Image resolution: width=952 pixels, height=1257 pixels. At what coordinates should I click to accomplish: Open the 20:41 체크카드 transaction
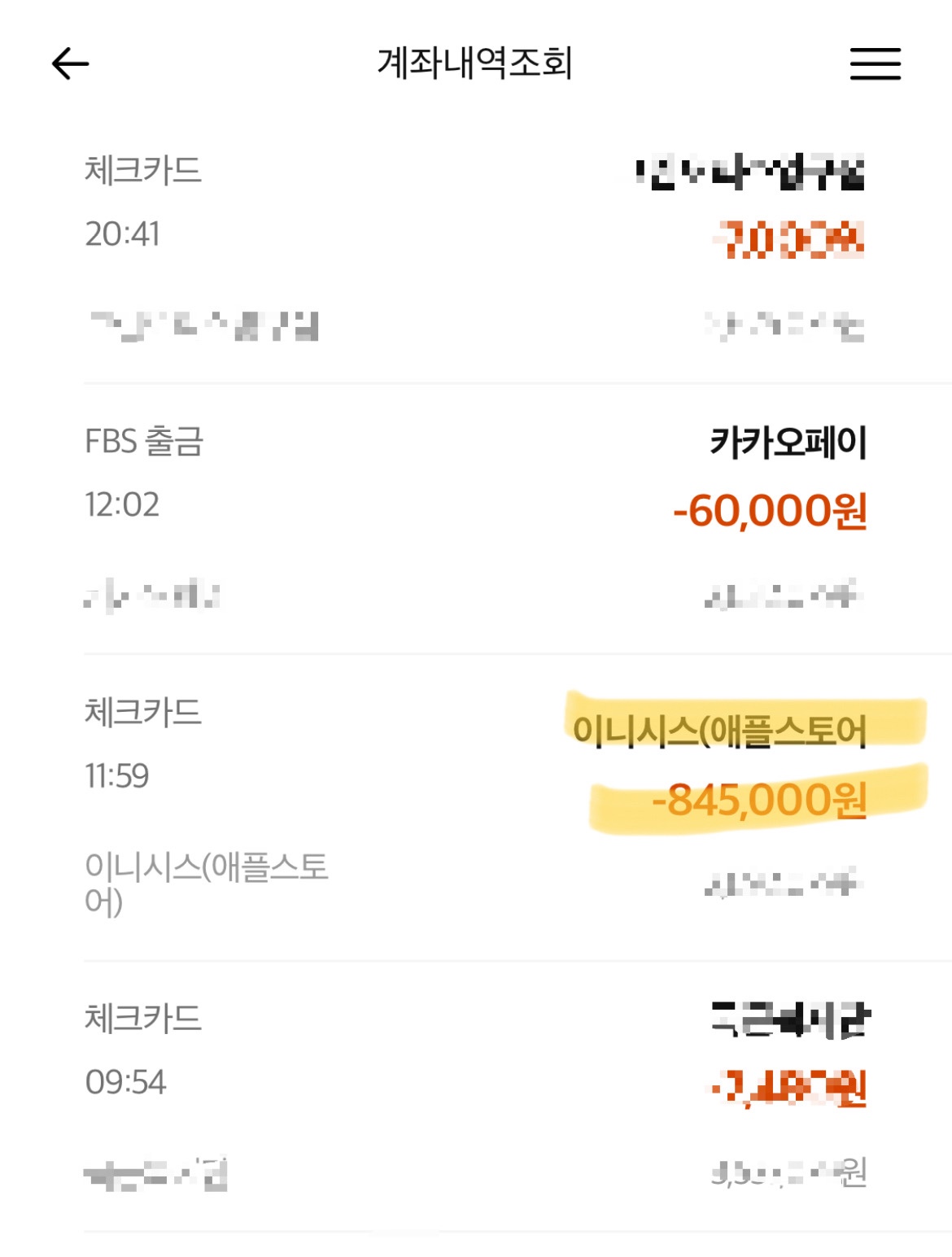[x=475, y=244]
